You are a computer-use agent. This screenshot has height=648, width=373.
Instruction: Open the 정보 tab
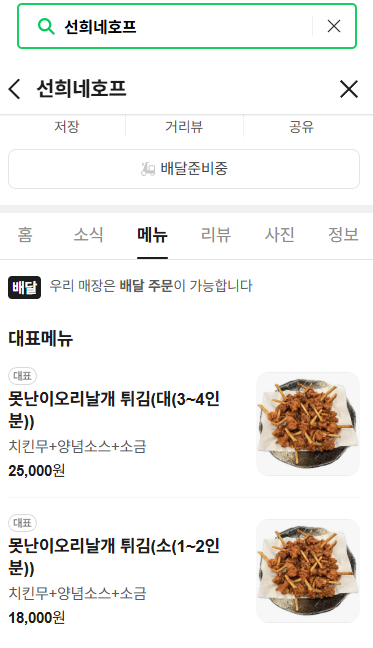(x=343, y=235)
